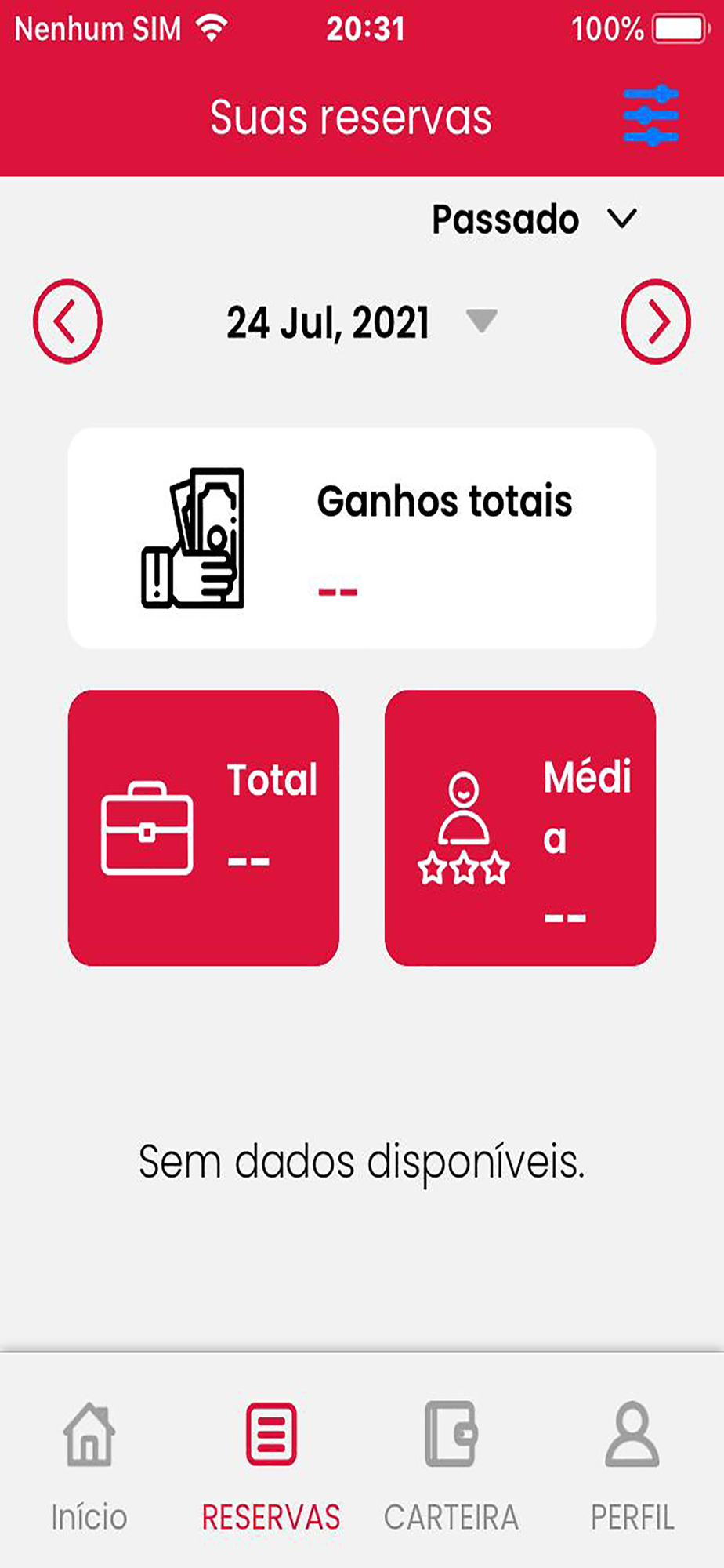
Task: Open the filter settings icon
Action: click(650, 116)
